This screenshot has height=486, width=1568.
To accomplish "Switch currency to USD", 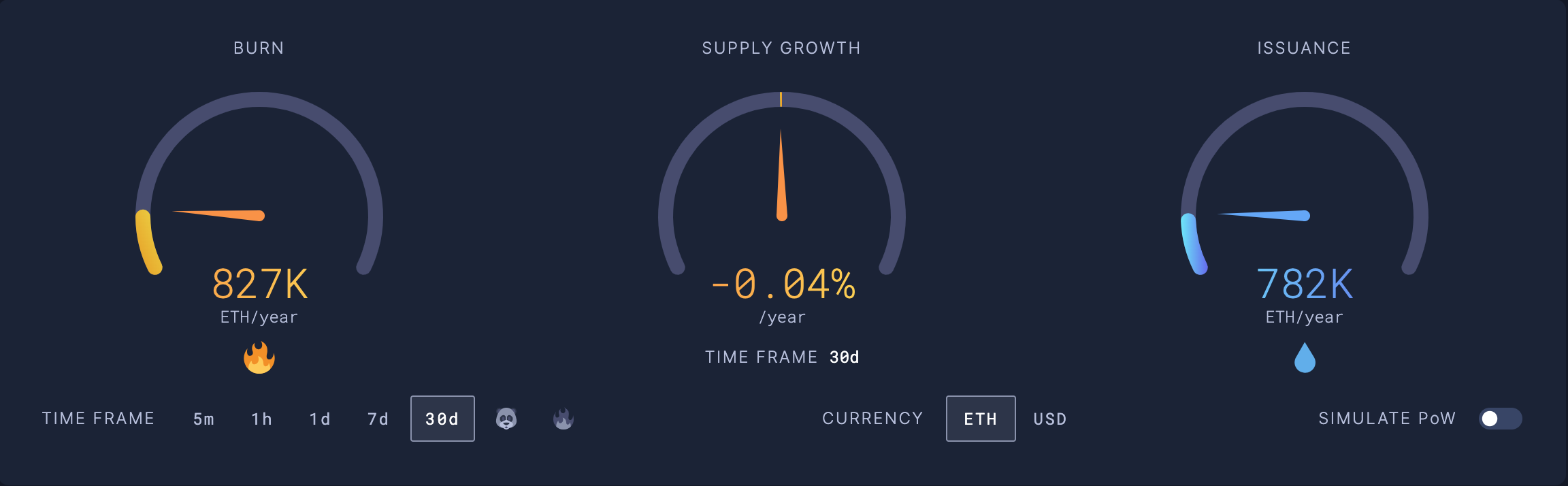I will tap(1050, 419).
